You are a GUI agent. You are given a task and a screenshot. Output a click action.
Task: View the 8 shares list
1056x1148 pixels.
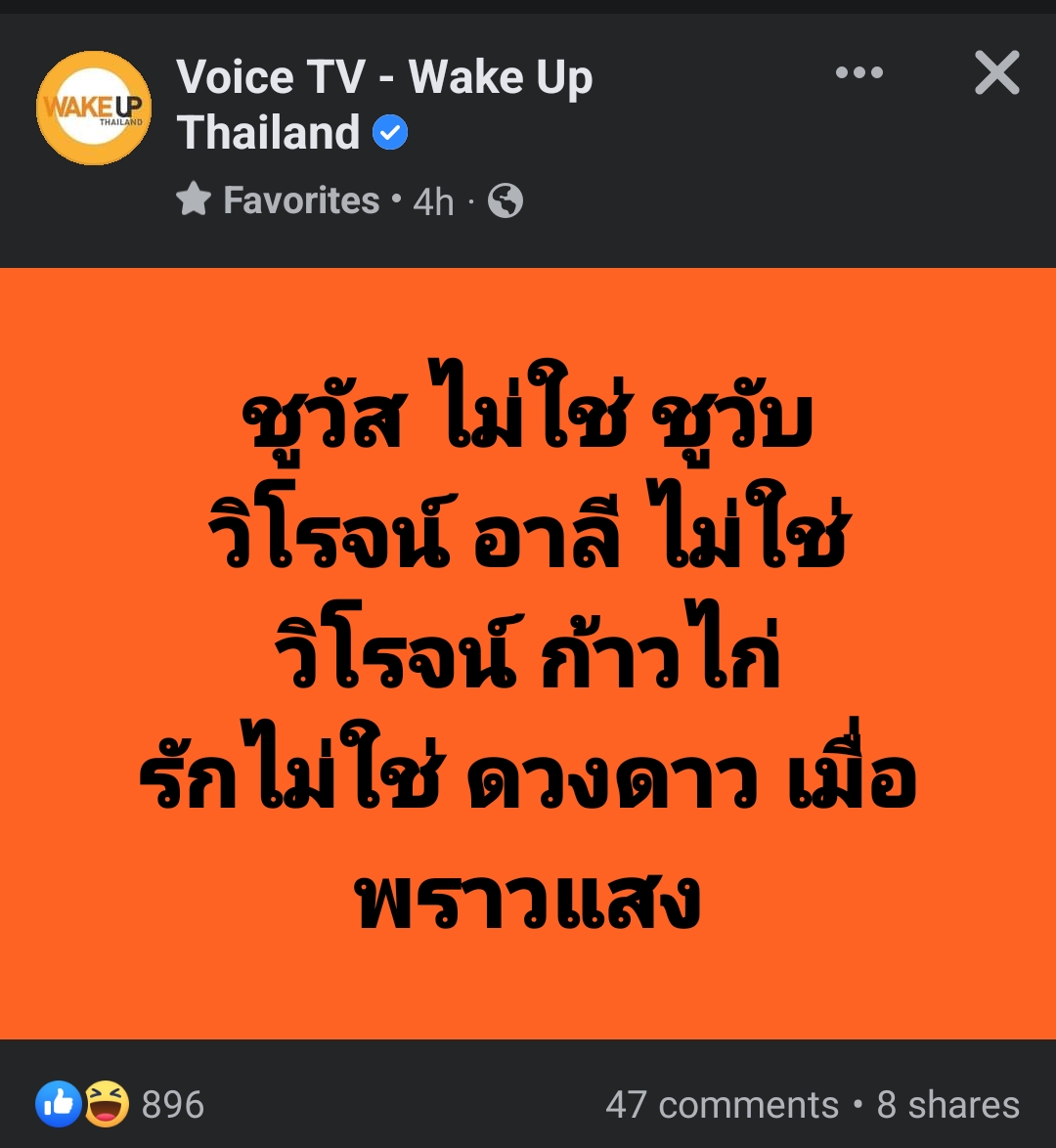point(947,1105)
